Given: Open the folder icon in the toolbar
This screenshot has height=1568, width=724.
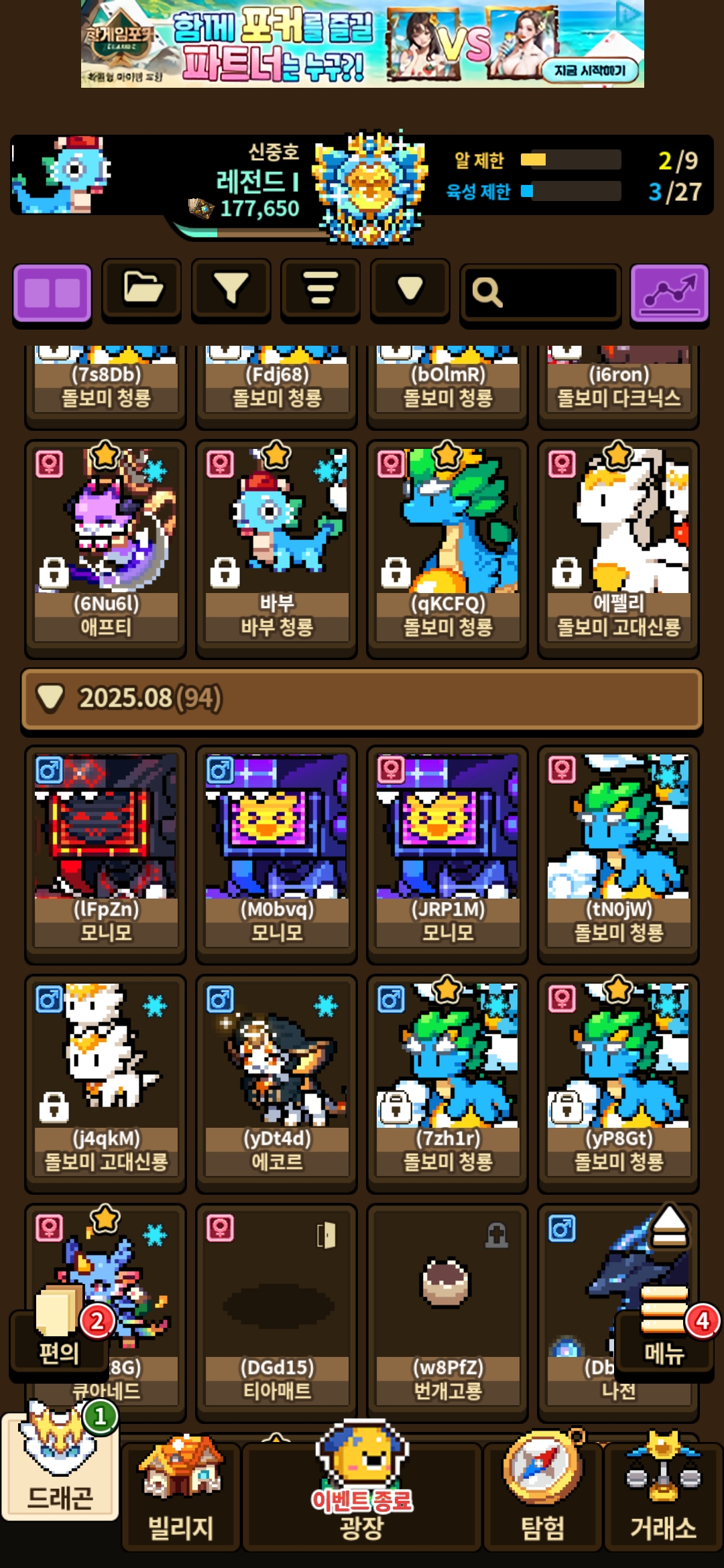Looking at the screenshot, I should click(x=142, y=288).
